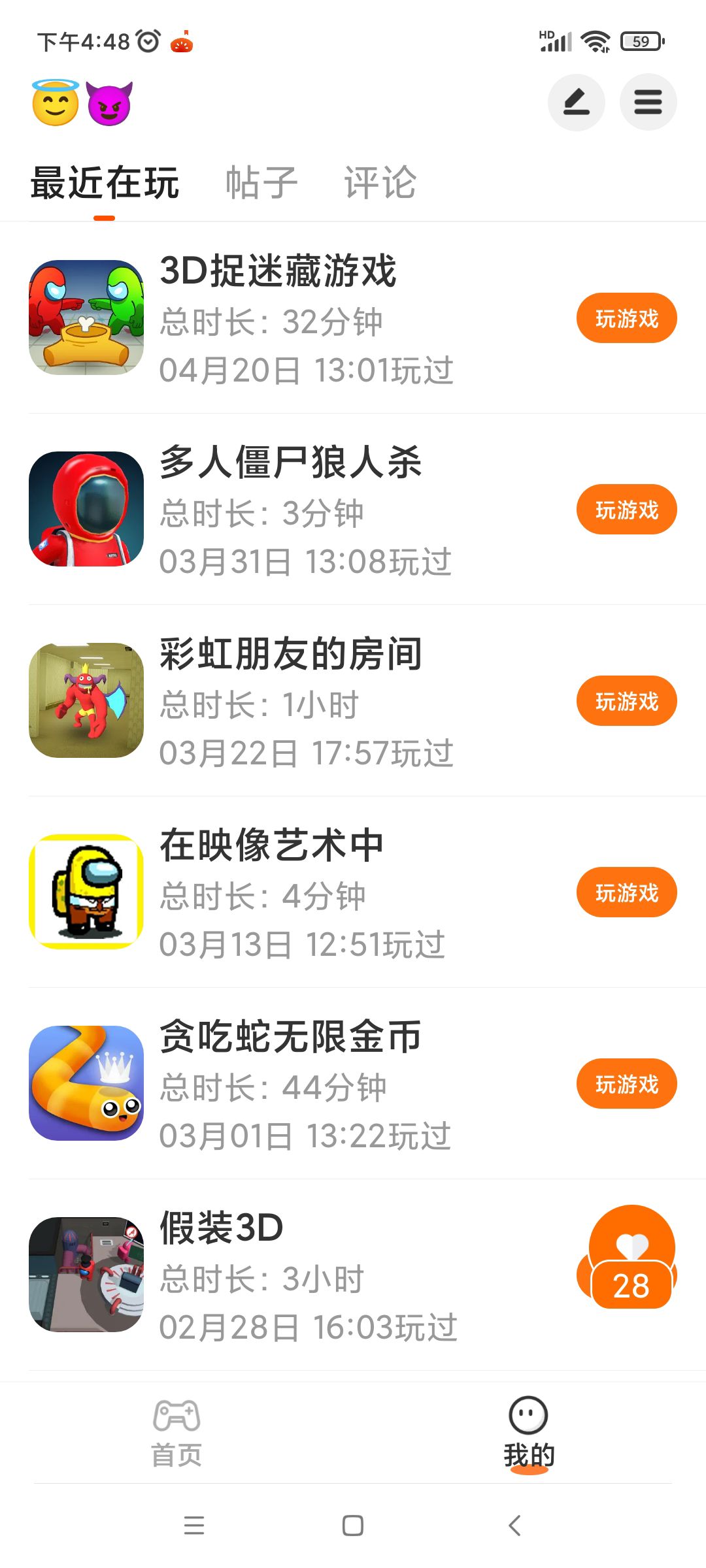Play 3D捉迷藏游戏 with its 玩游戏 button
706x1568 pixels.
tap(626, 318)
